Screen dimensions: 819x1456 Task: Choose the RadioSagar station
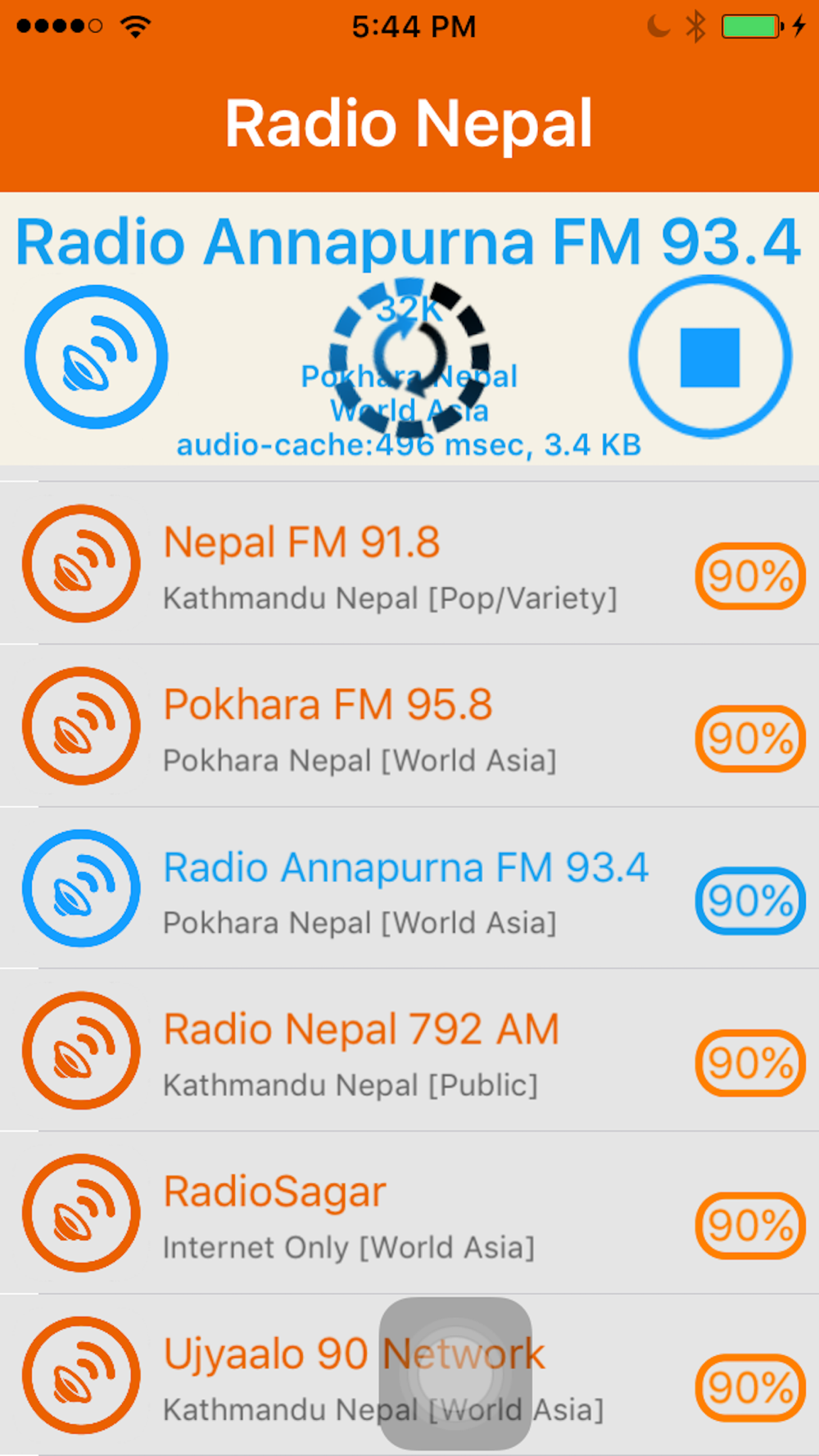409,1213
